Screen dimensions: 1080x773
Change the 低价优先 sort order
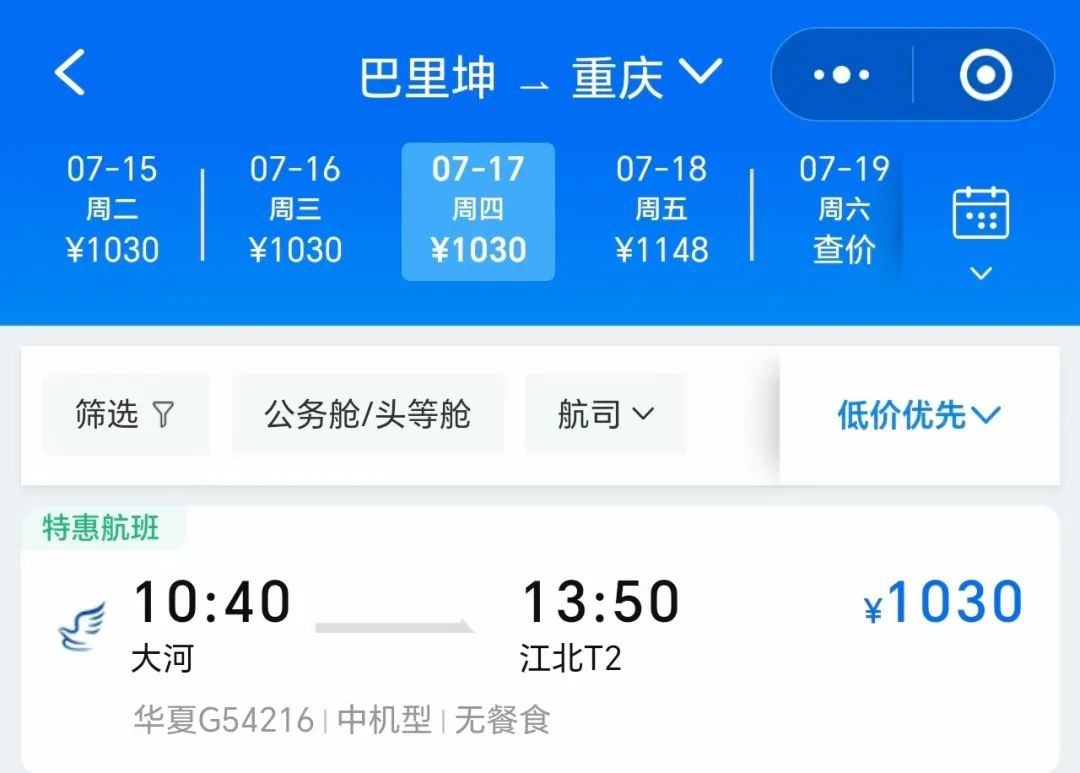918,415
